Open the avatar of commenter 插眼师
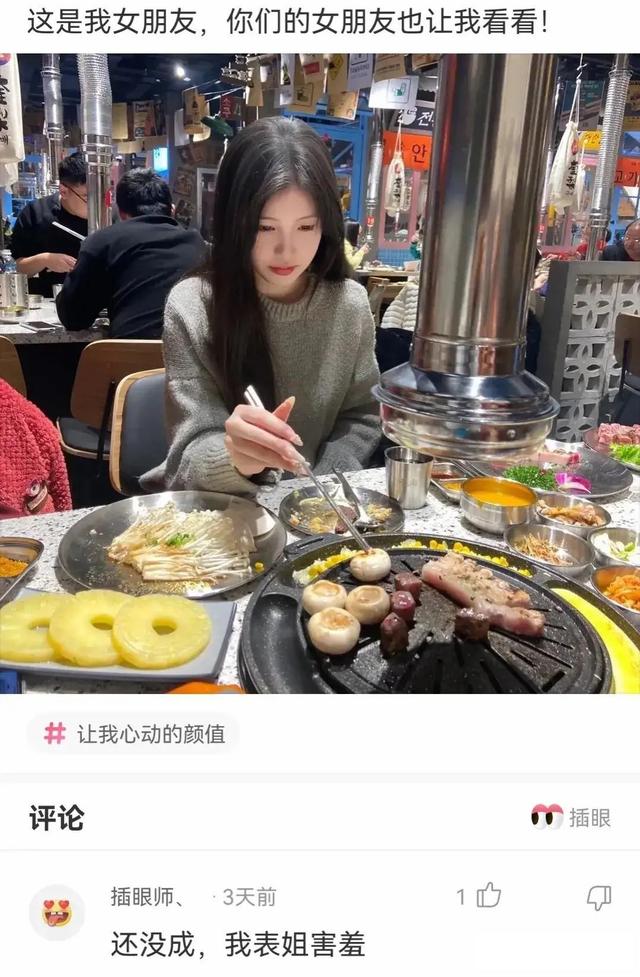Screen dimensions: 640x977 coord(57,912)
